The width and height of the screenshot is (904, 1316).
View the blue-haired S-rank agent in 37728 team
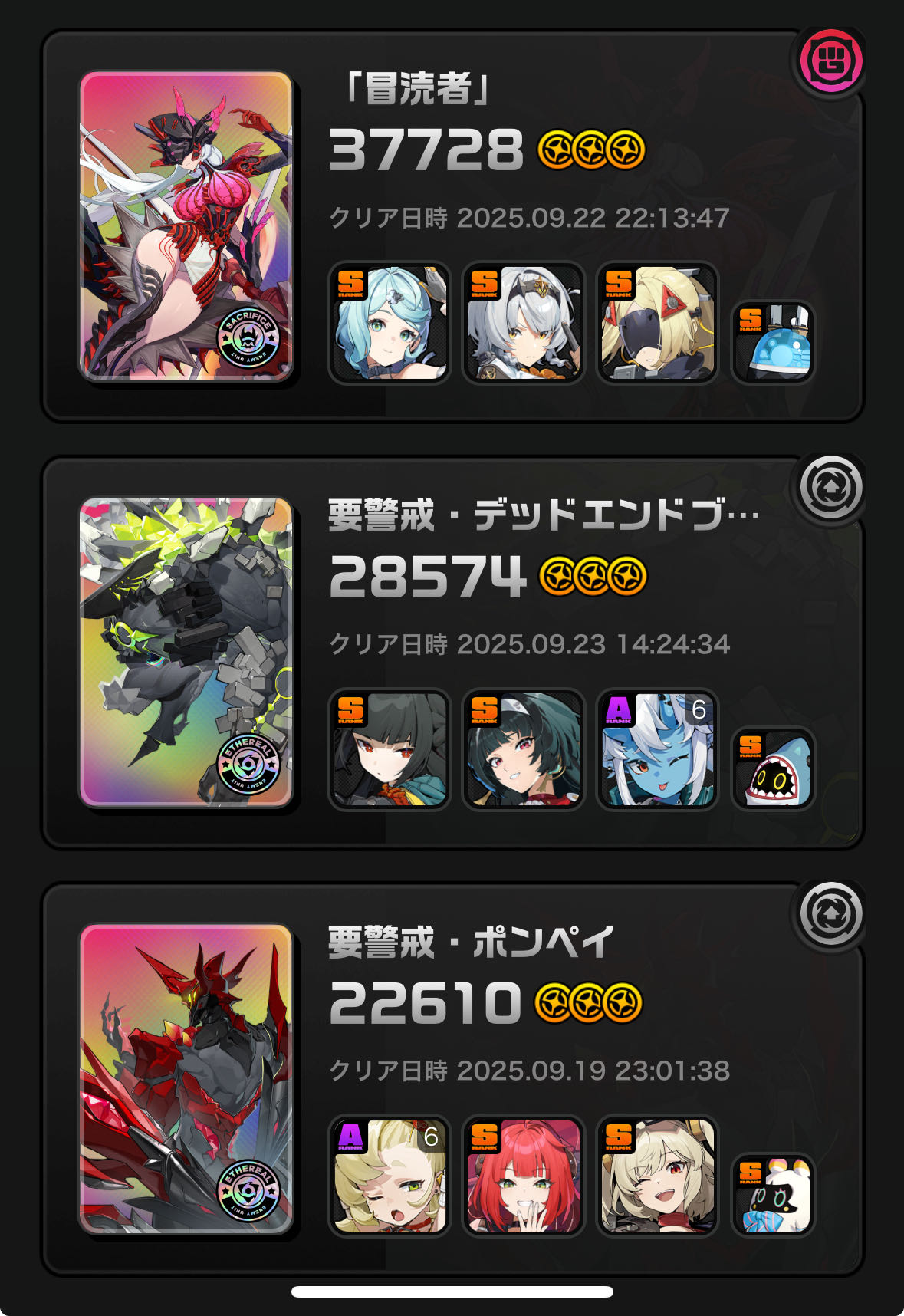pyautogui.click(x=390, y=323)
